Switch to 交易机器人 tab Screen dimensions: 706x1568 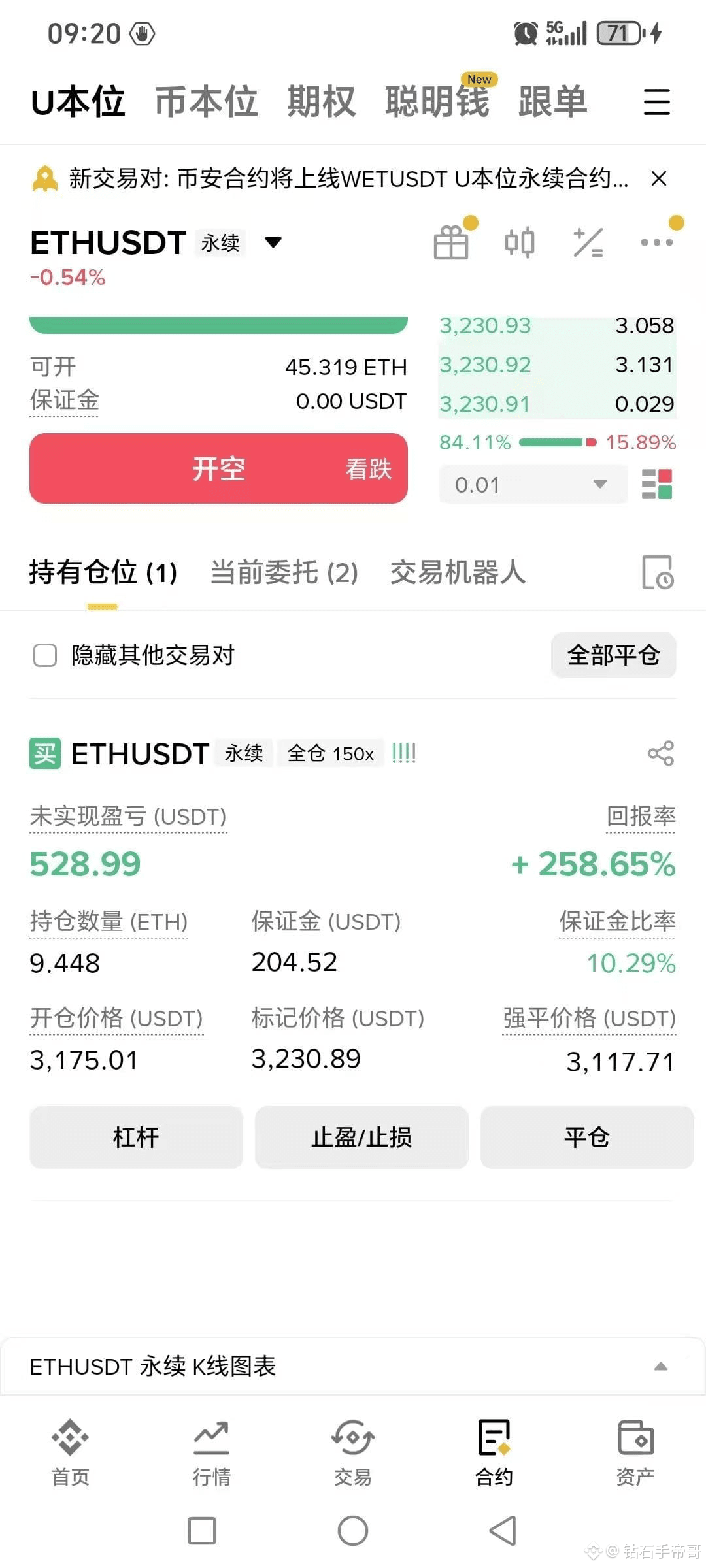tap(458, 572)
